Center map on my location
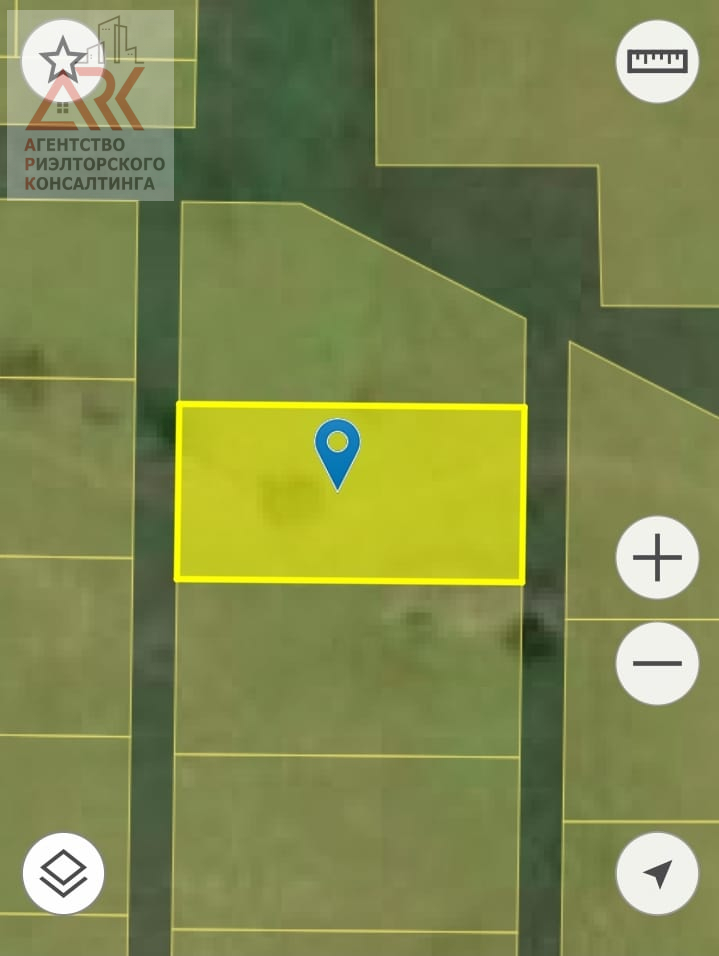Image resolution: width=719 pixels, height=956 pixels. click(657, 873)
